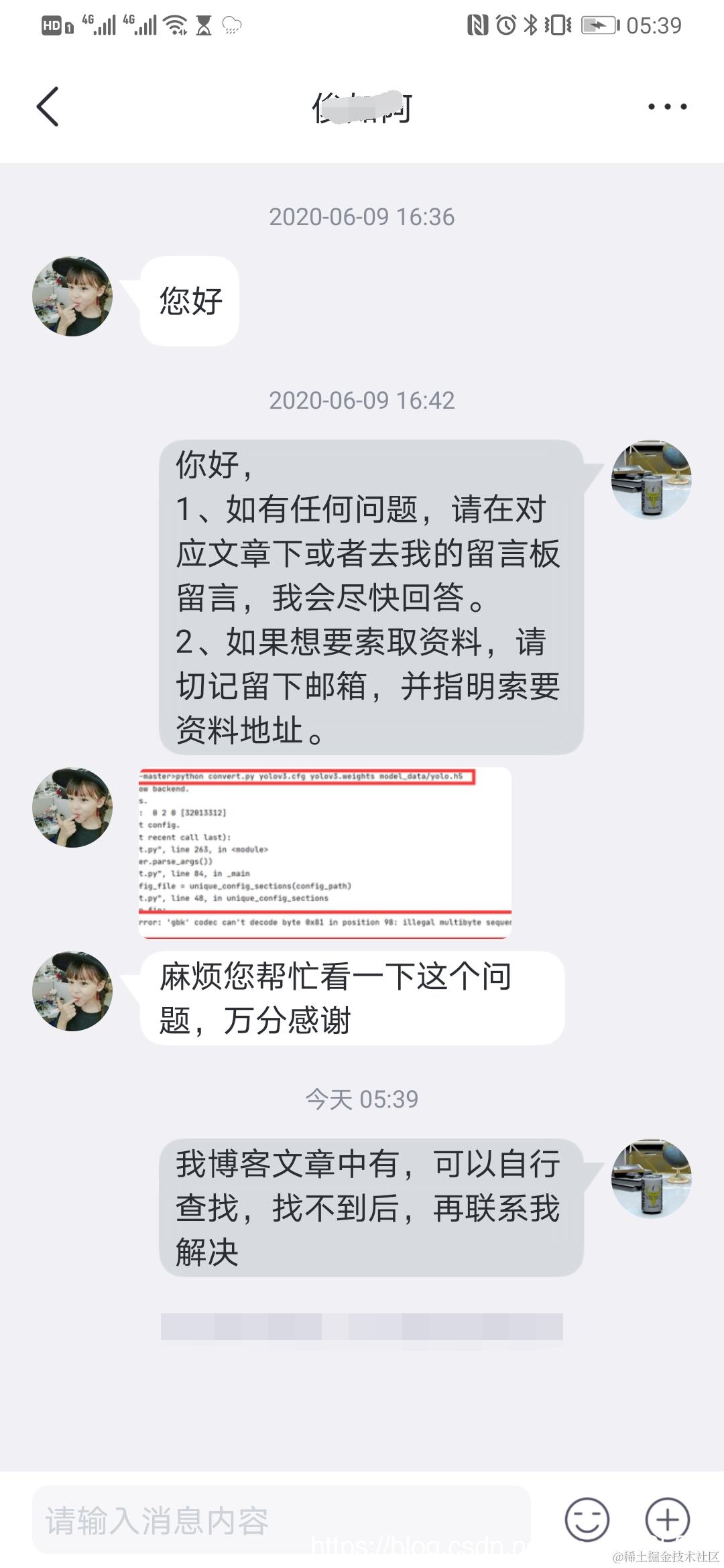Open the plus attachment menu
724x1568 pixels.
[x=667, y=1520]
